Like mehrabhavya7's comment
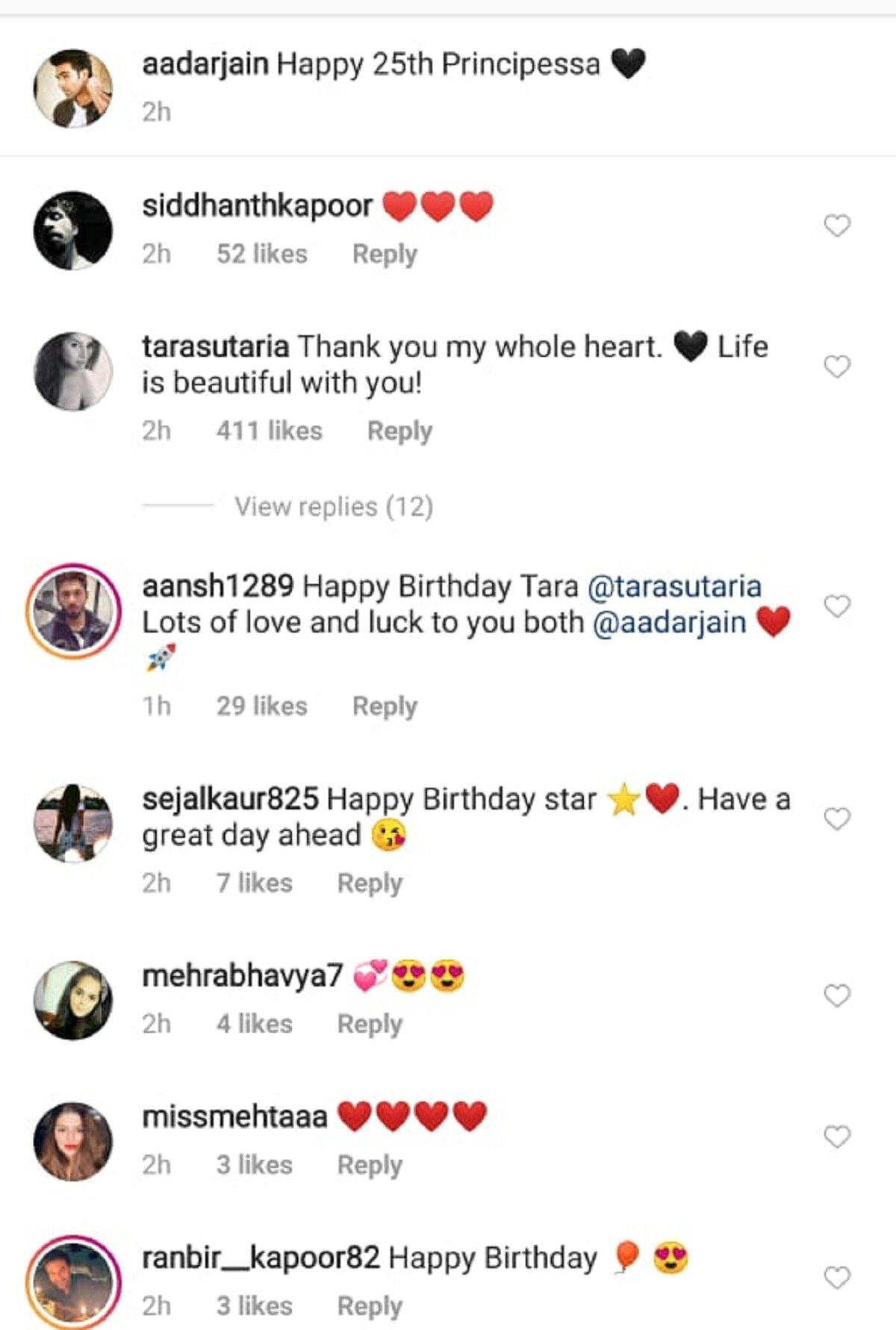 point(837,995)
